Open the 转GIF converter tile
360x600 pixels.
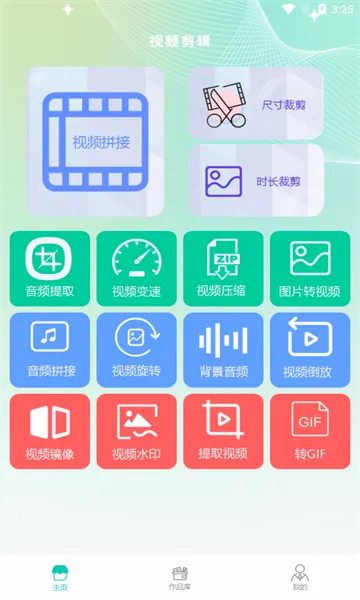click(310, 432)
